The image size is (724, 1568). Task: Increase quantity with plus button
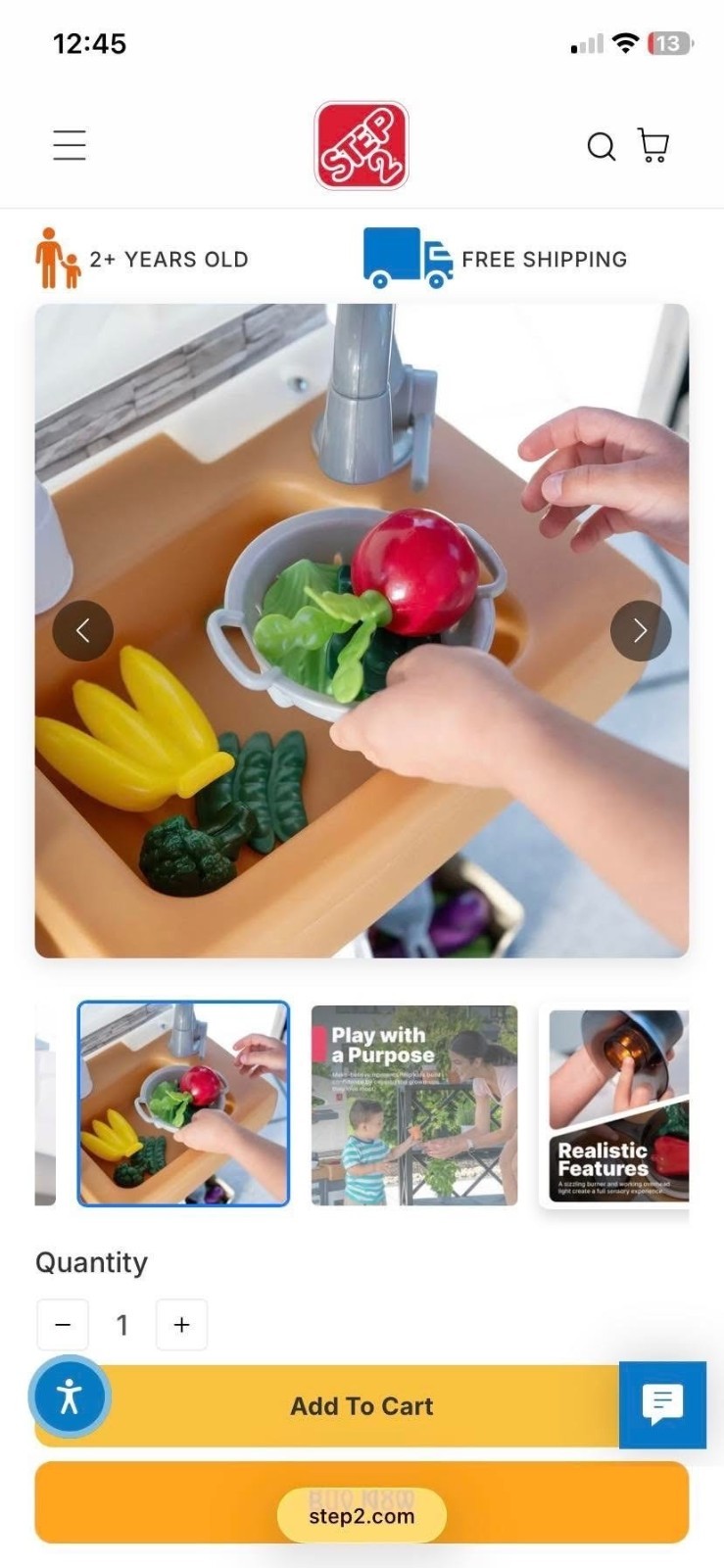coord(181,1325)
